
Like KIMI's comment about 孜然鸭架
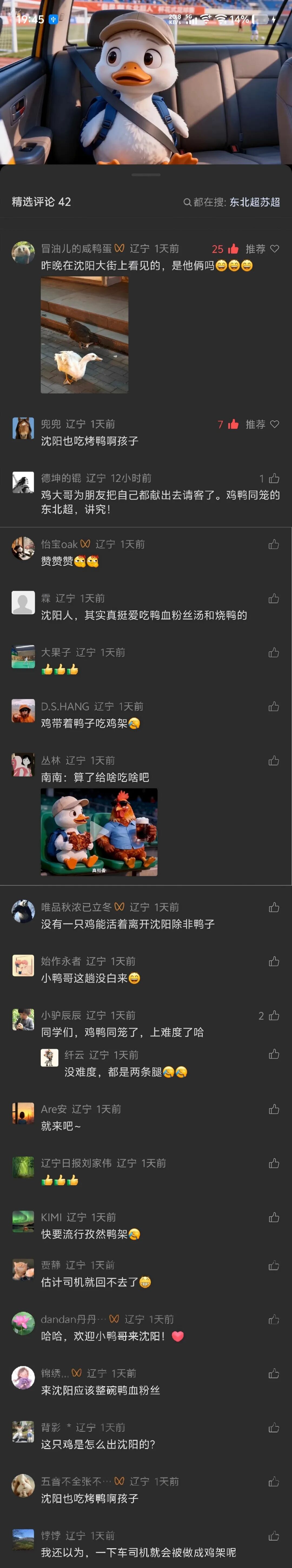pos(274,1217)
